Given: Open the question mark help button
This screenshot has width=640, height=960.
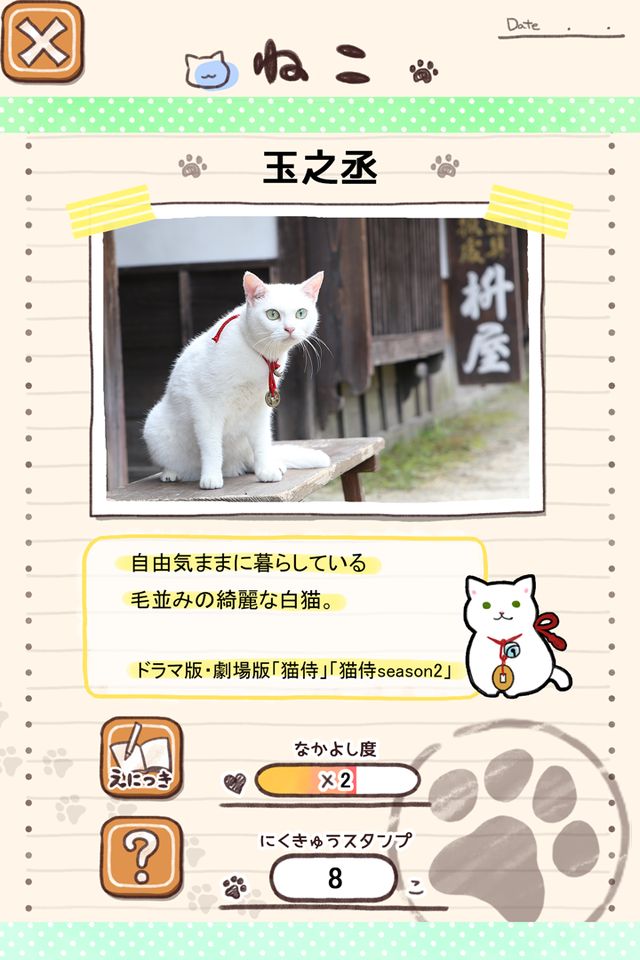Looking at the screenshot, I should coord(141,857).
